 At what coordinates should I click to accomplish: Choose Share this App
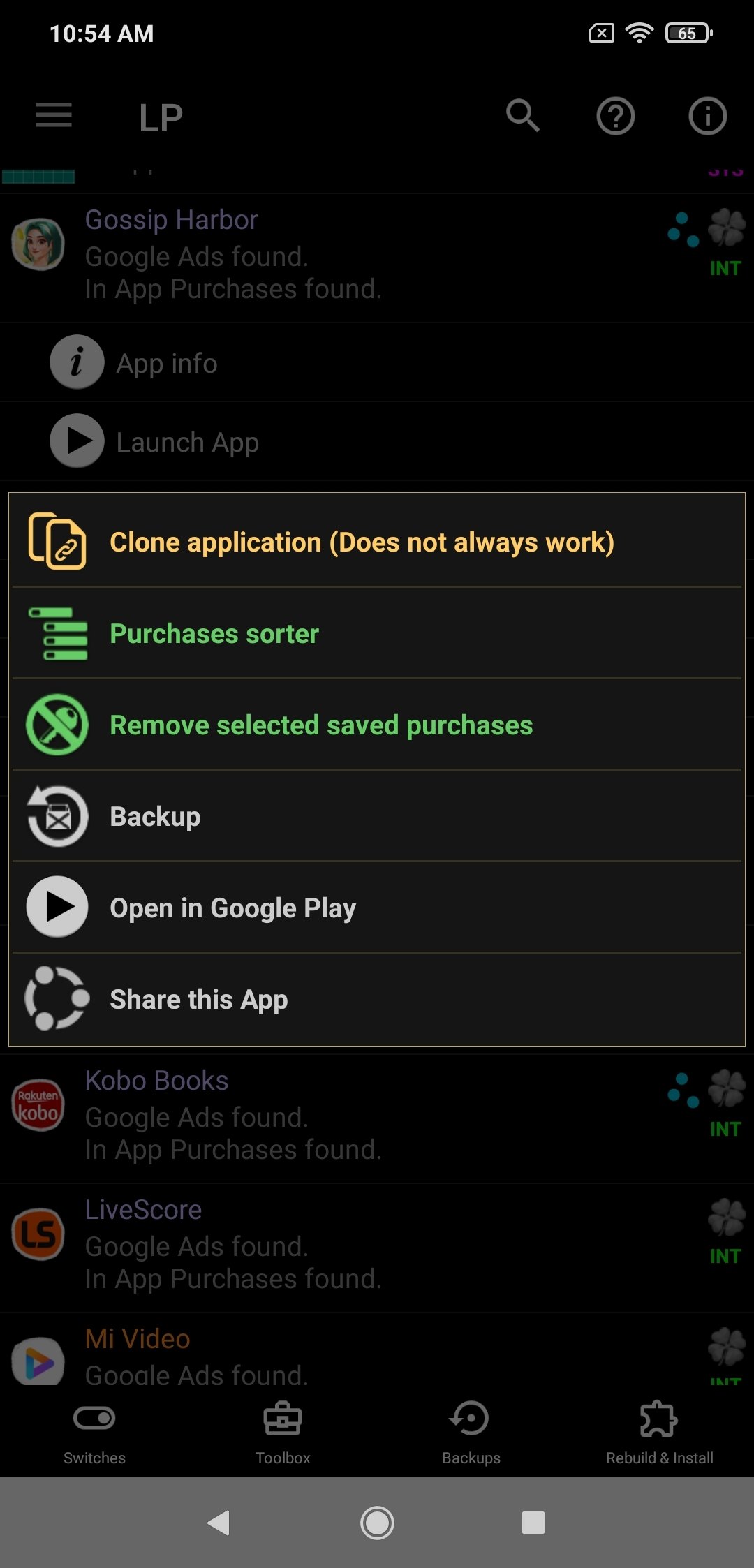click(198, 999)
